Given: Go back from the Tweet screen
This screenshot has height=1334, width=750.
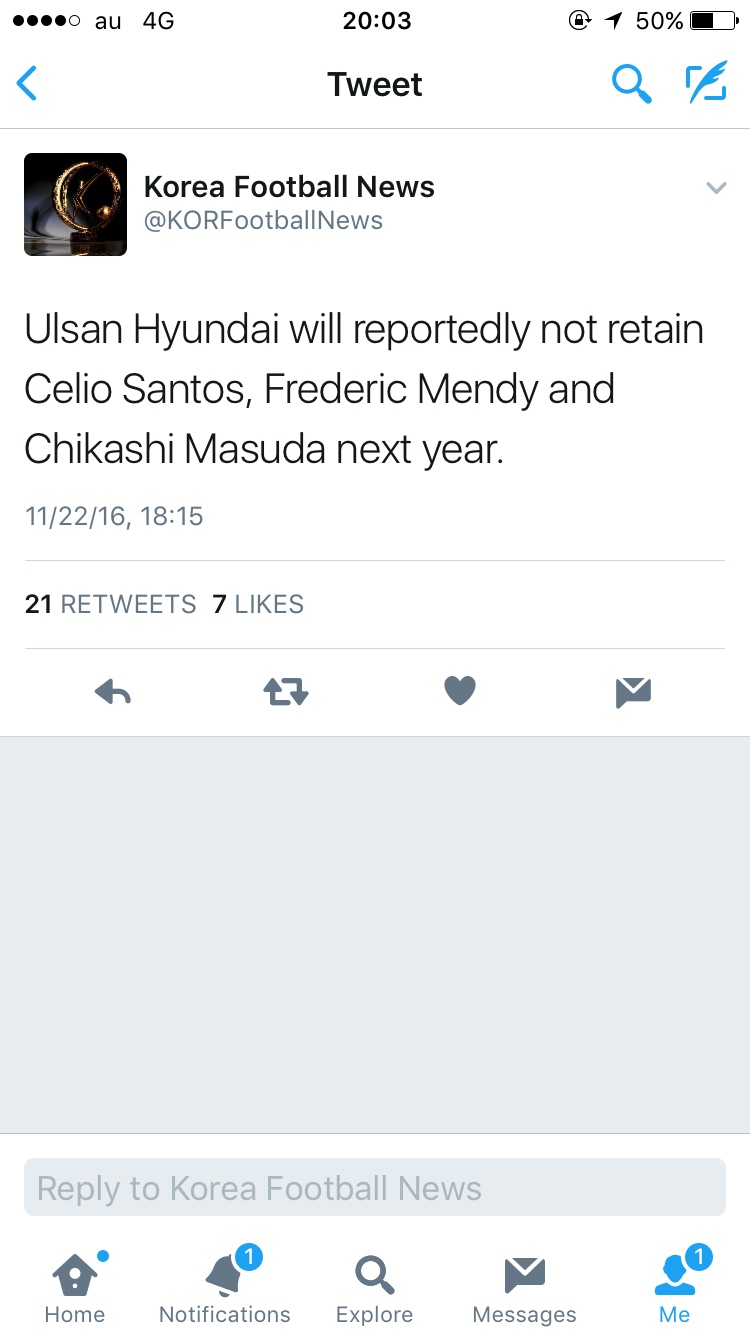Looking at the screenshot, I should tap(28, 84).
